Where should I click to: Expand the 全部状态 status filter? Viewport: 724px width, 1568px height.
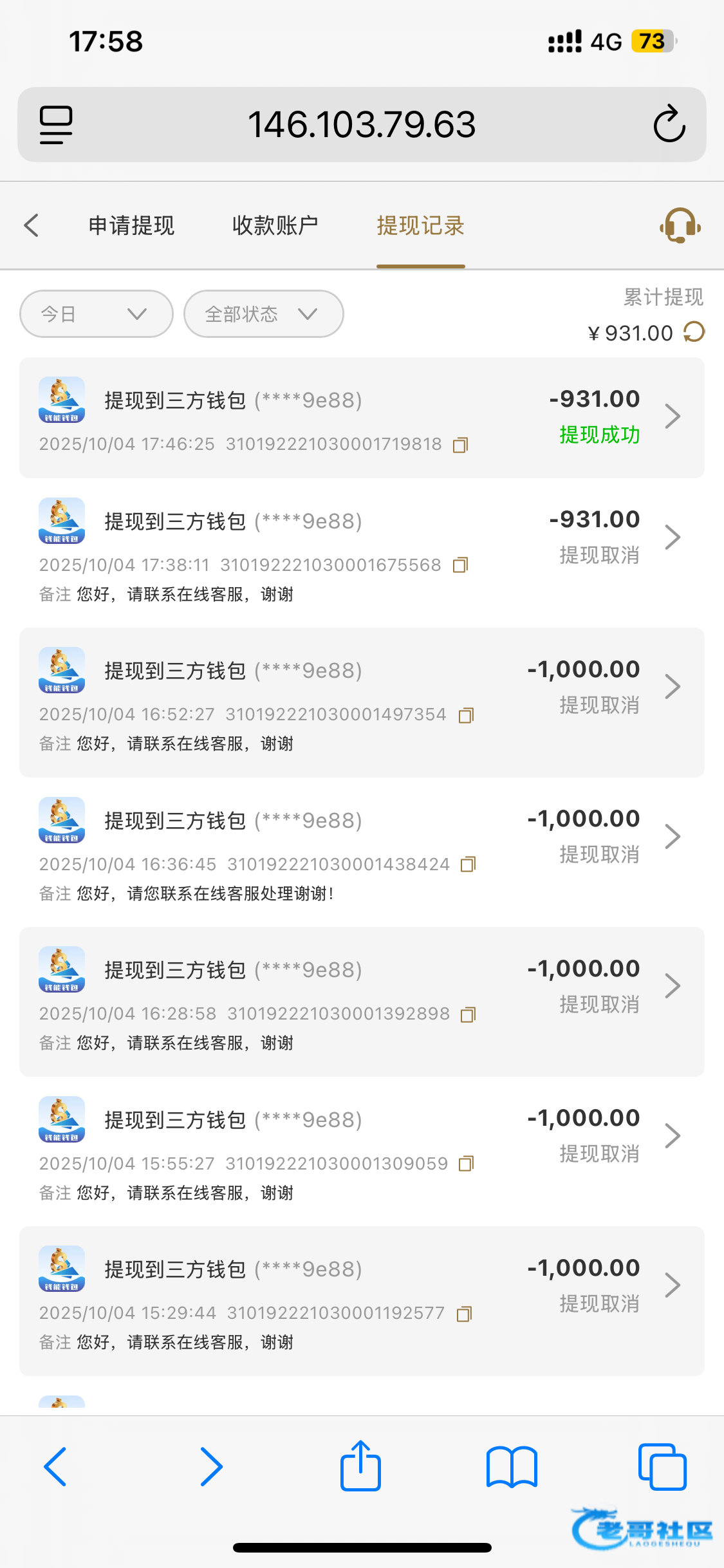[263, 314]
